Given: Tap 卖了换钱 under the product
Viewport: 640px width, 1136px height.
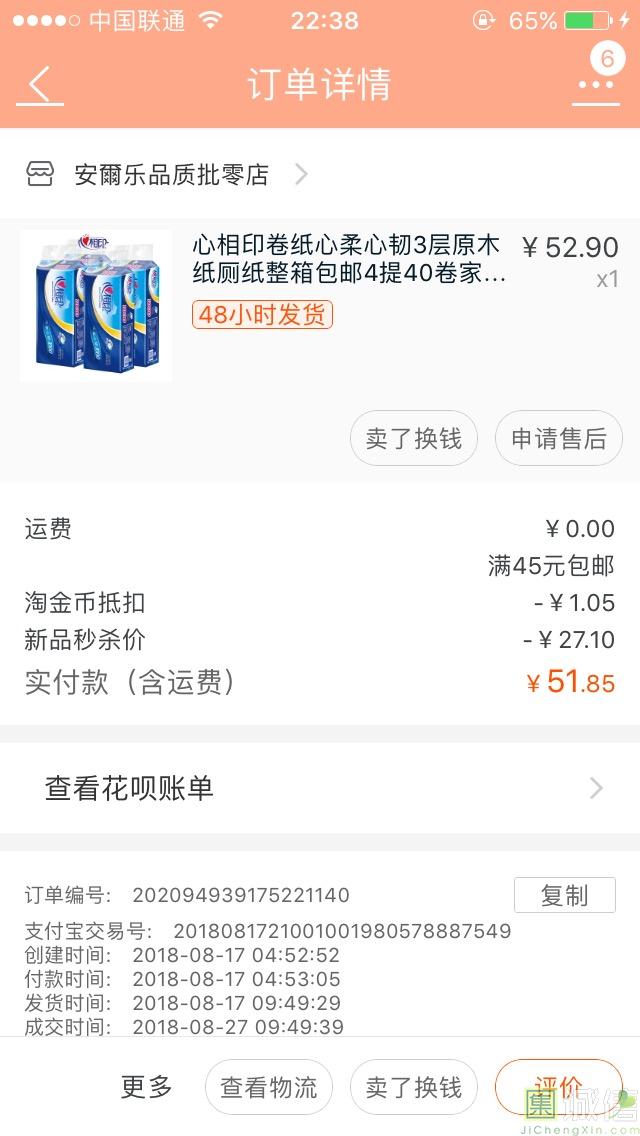Looking at the screenshot, I should coord(414,439).
